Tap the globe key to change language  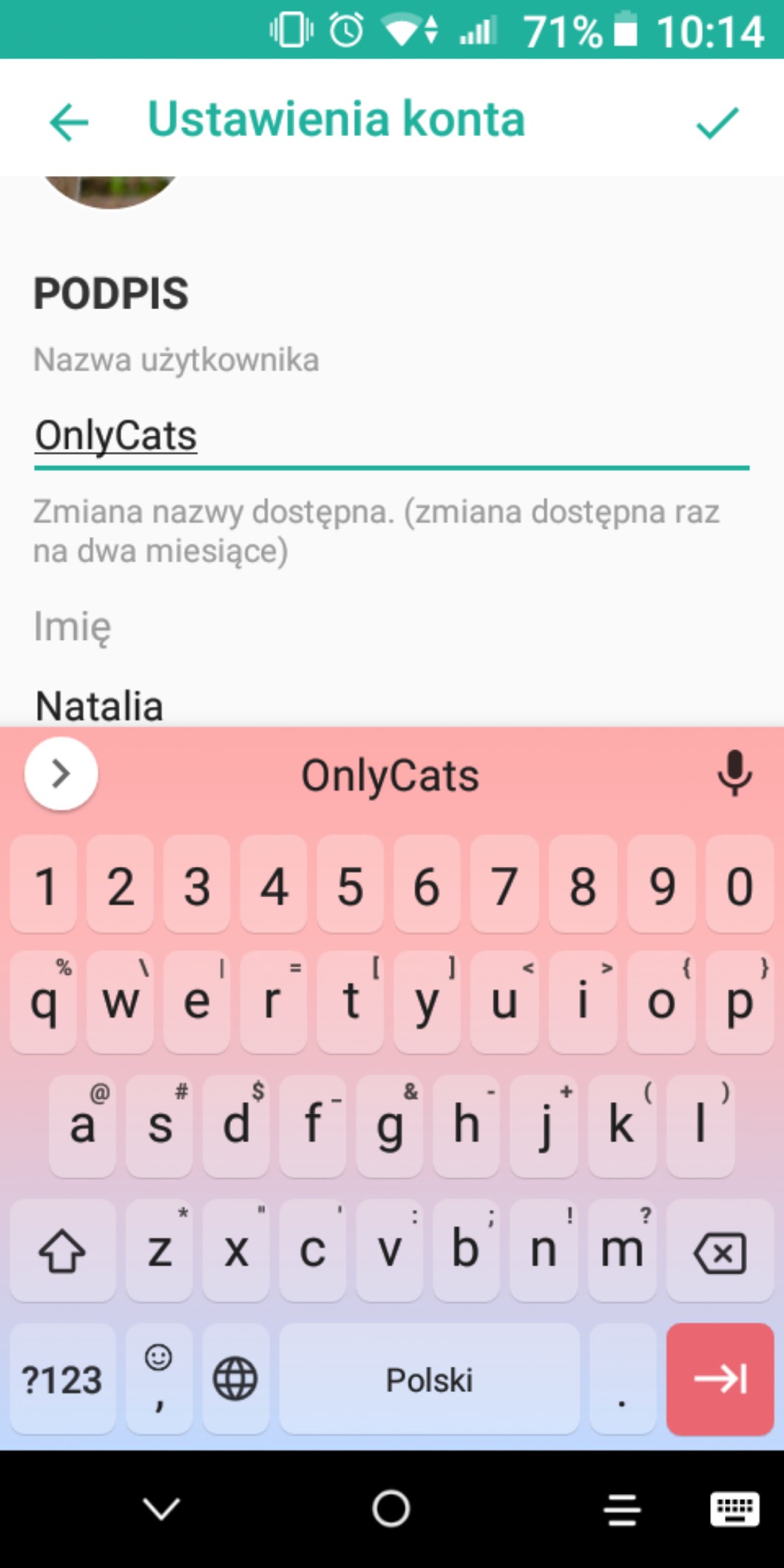point(235,1379)
